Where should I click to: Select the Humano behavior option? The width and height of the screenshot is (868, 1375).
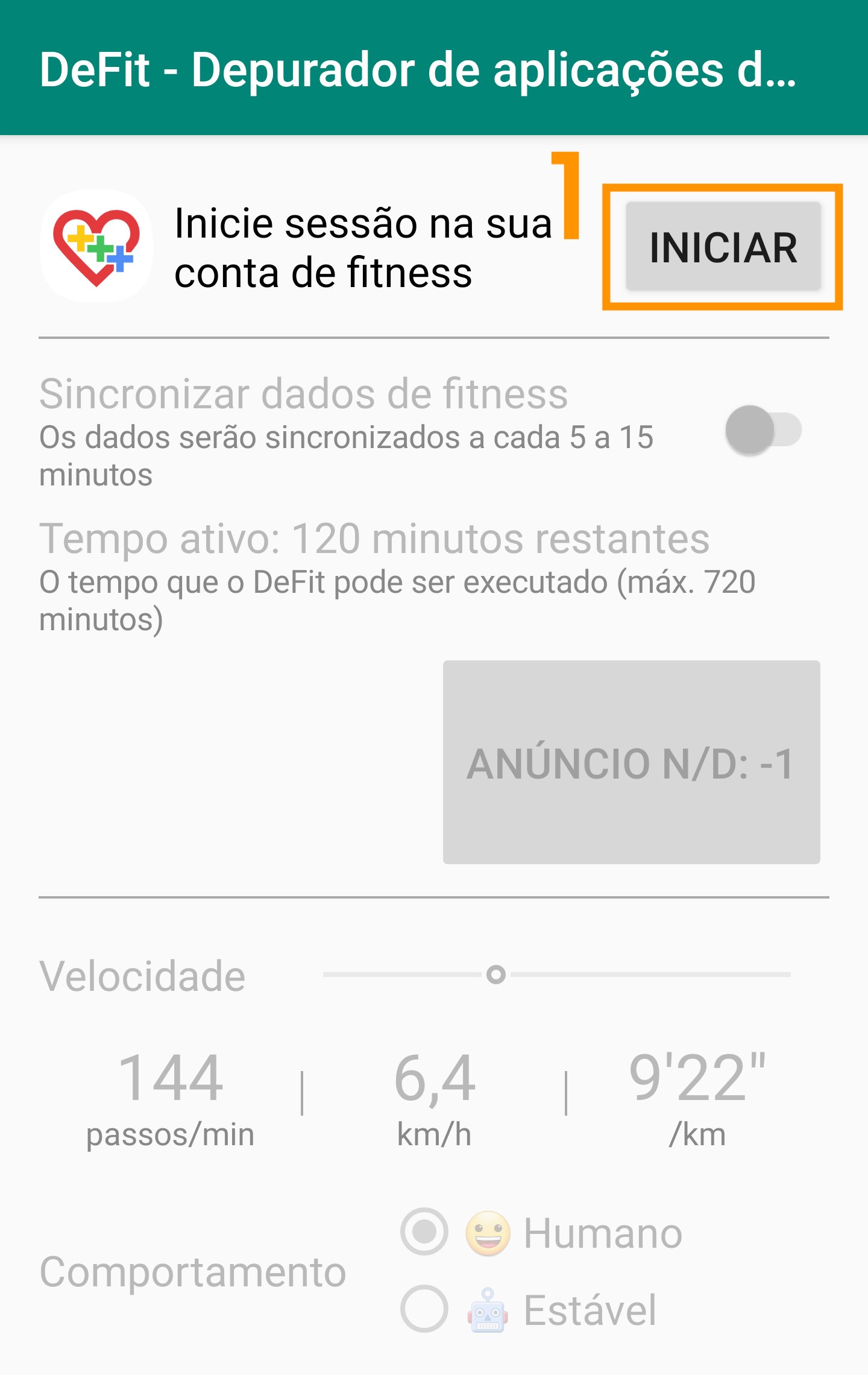541,1233
